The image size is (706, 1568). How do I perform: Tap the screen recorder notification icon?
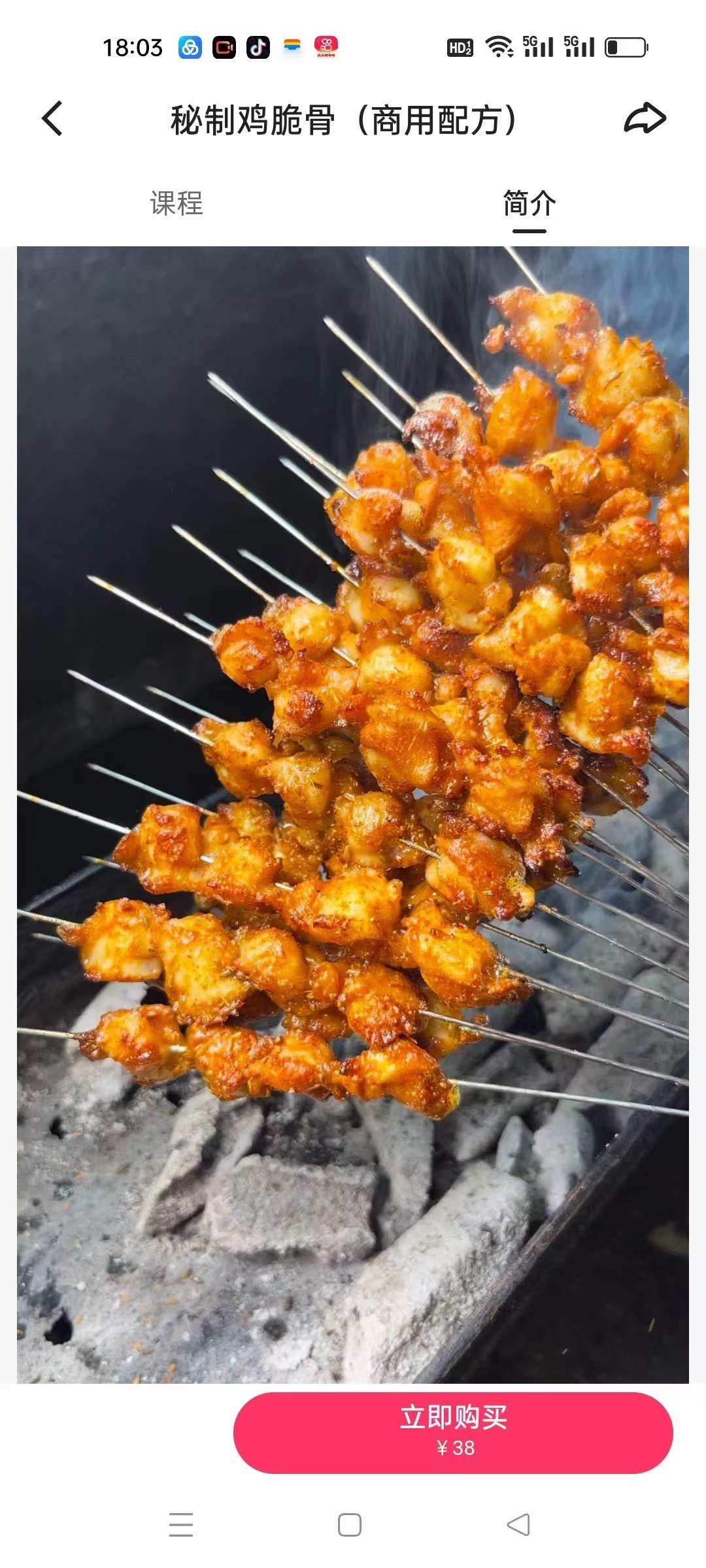pyautogui.click(x=224, y=47)
